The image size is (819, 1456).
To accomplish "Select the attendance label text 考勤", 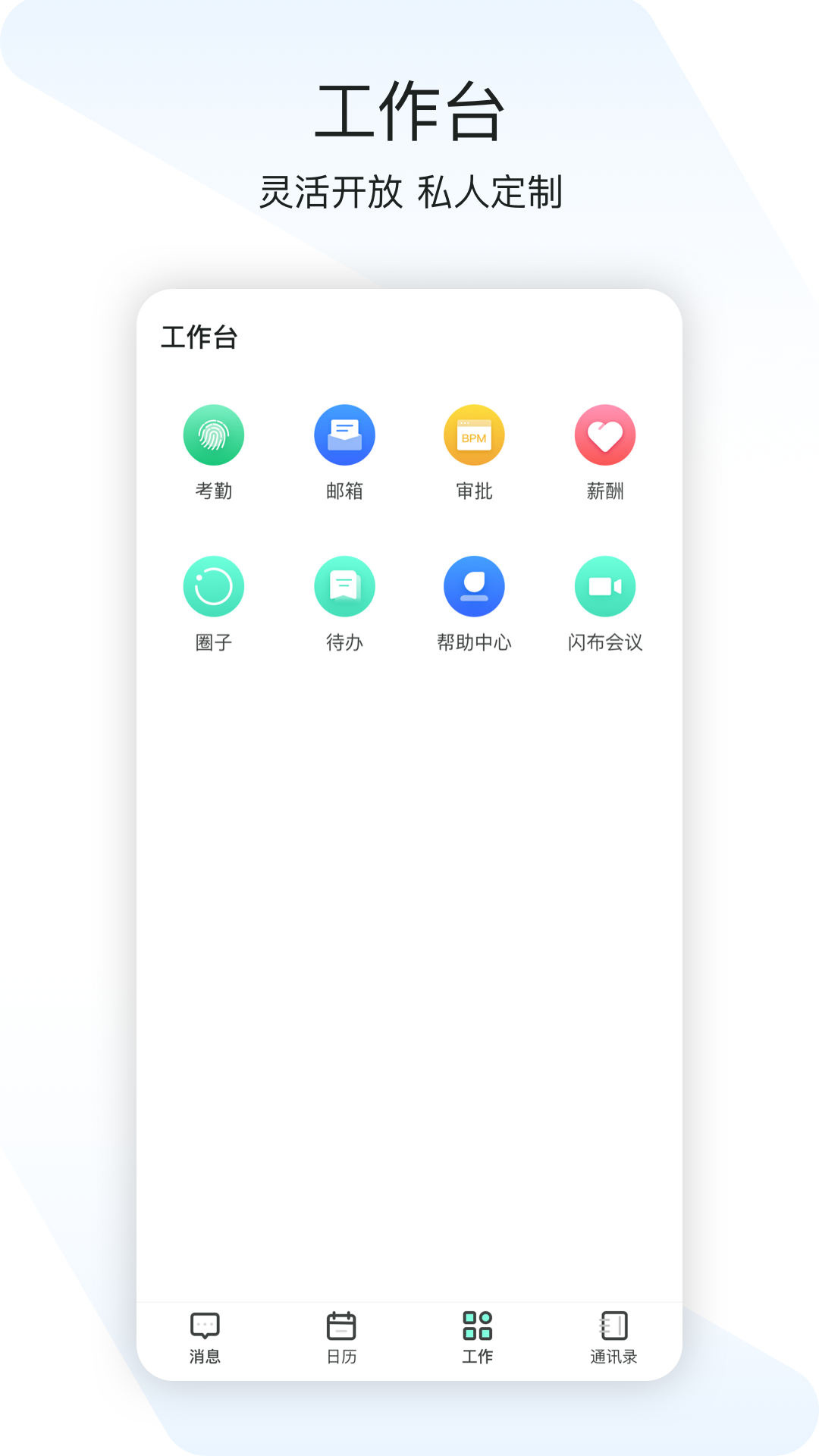I will click(x=213, y=491).
